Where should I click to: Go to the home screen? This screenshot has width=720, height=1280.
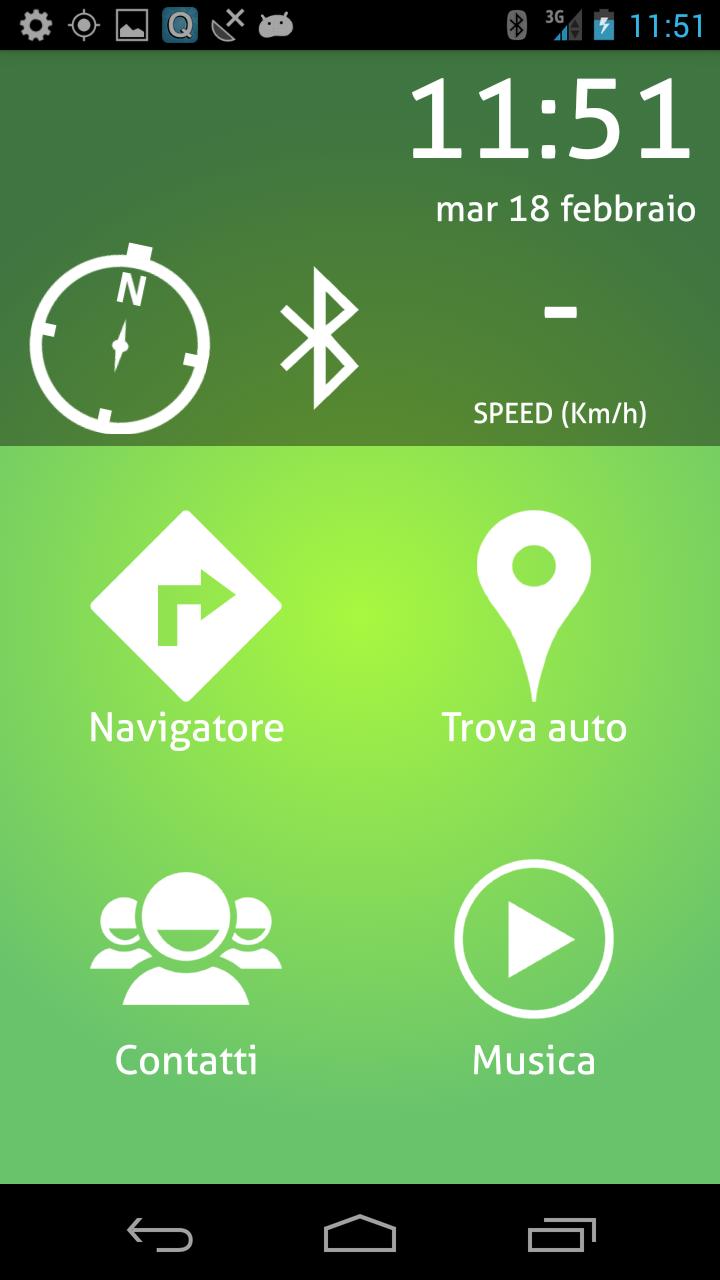[360, 1234]
